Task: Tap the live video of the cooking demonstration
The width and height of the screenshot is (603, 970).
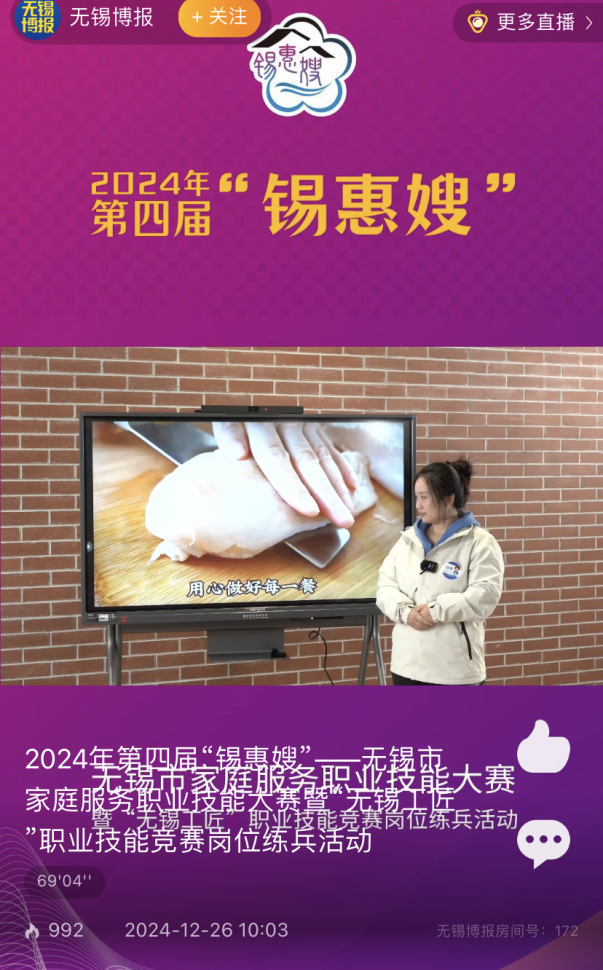Action: 301,516
